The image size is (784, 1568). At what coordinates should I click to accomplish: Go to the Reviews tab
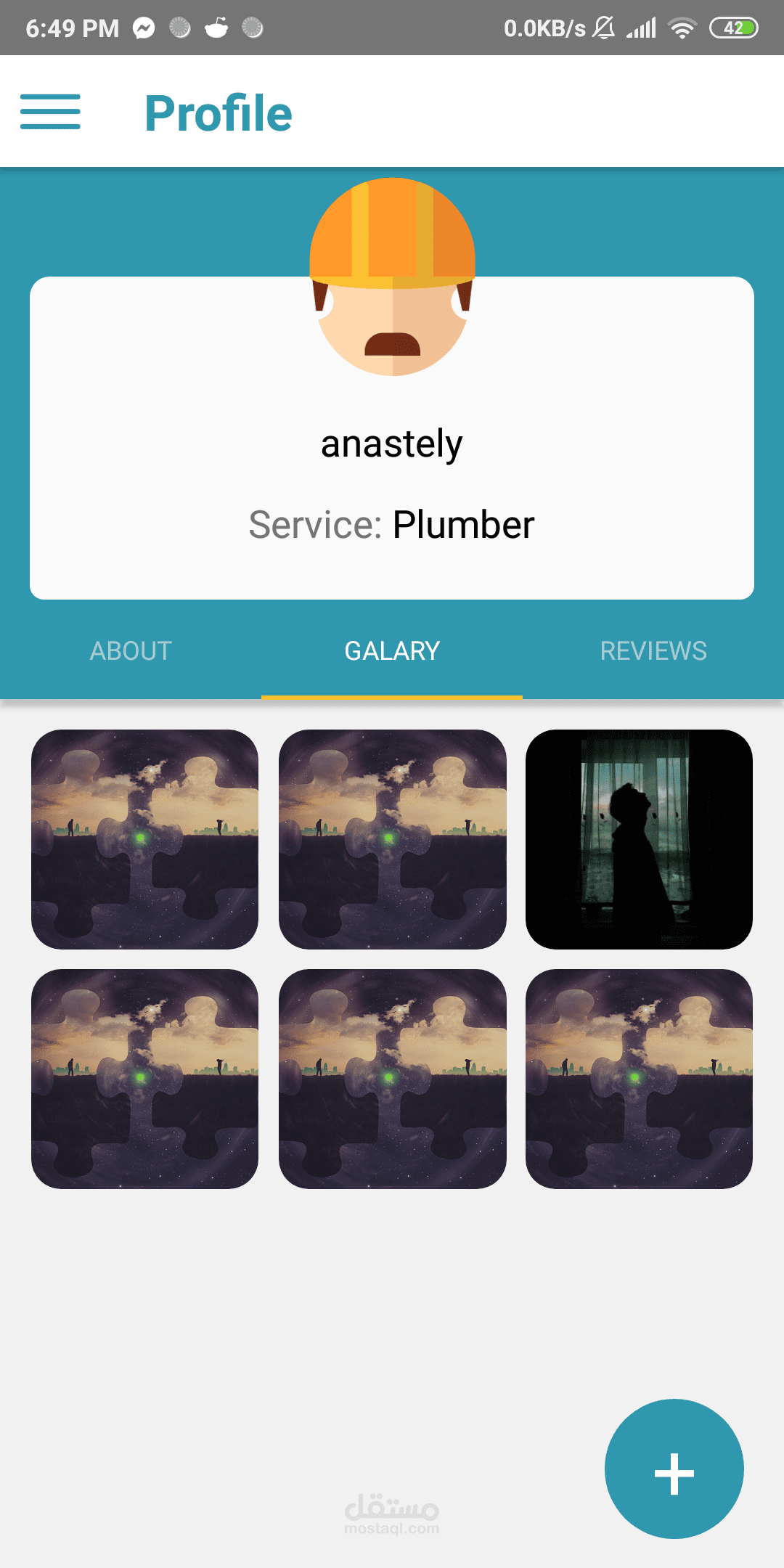click(x=653, y=651)
